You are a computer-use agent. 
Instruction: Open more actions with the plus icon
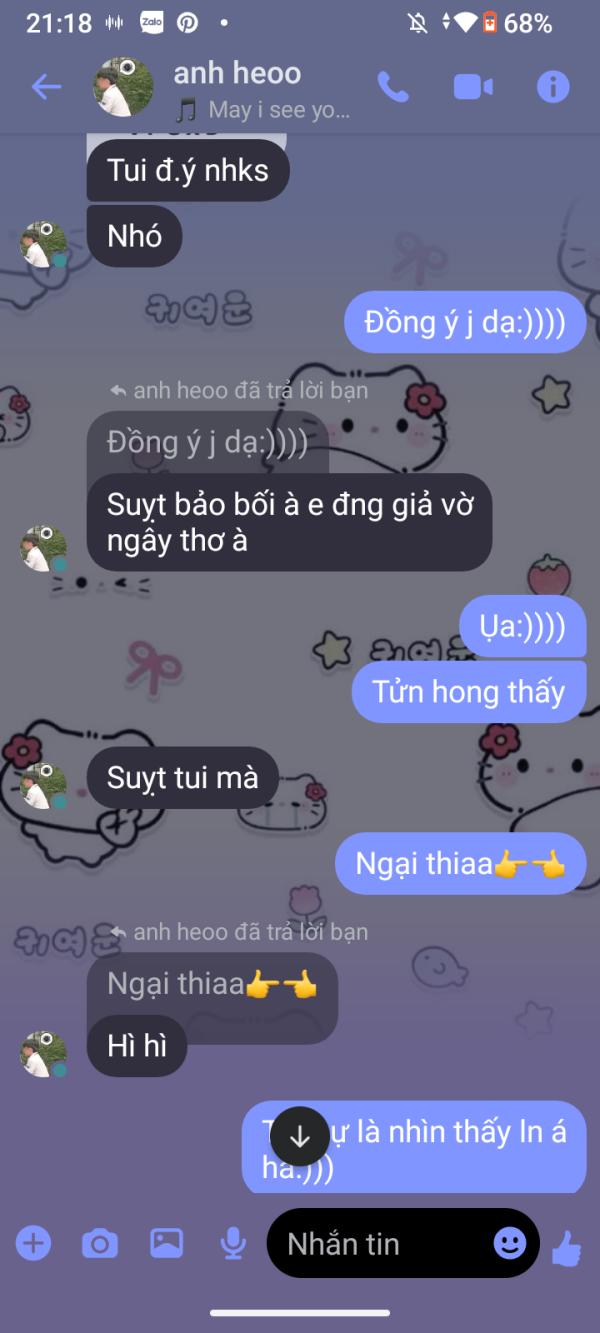33,1243
